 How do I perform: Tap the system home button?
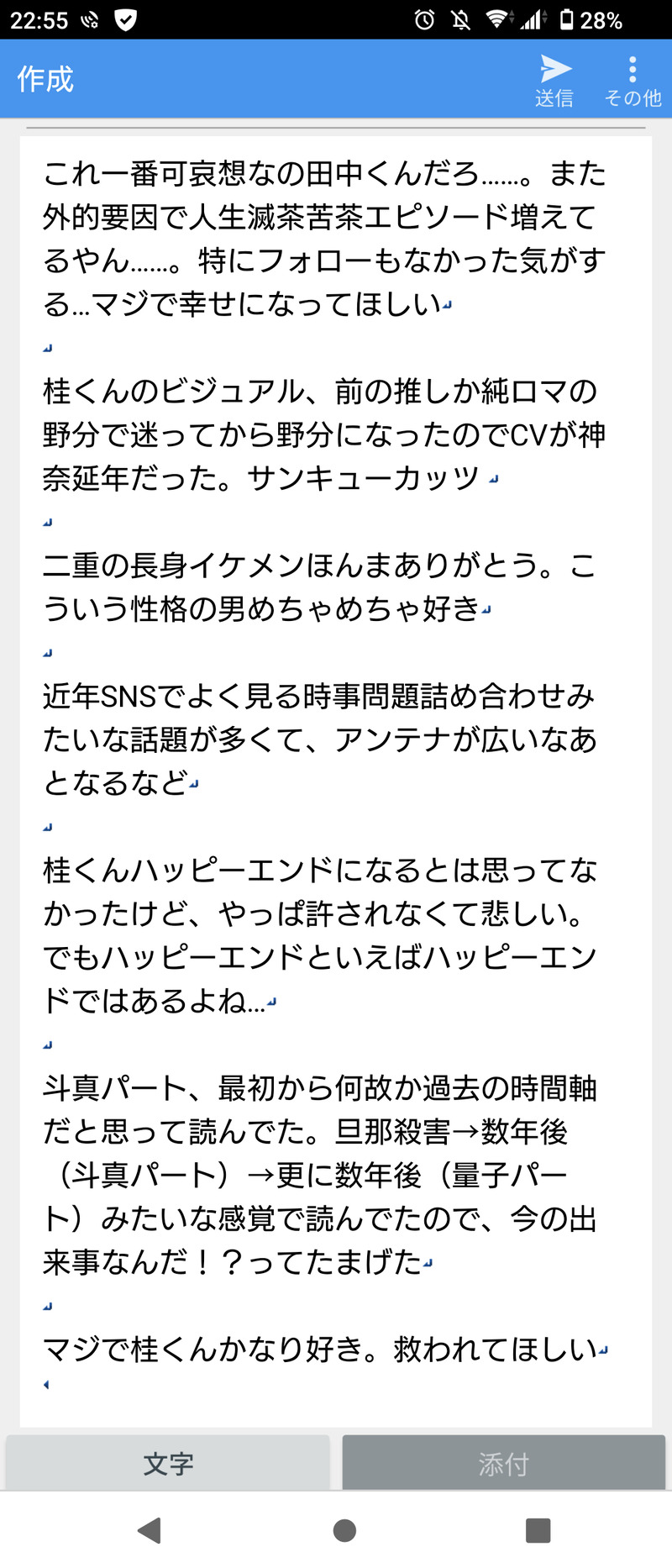(344, 1530)
